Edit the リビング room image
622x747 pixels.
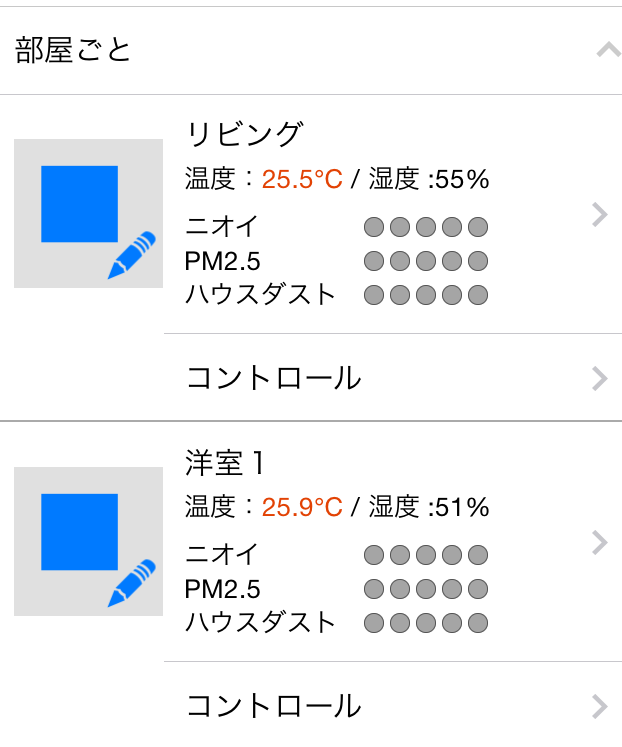tap(88, 213)
